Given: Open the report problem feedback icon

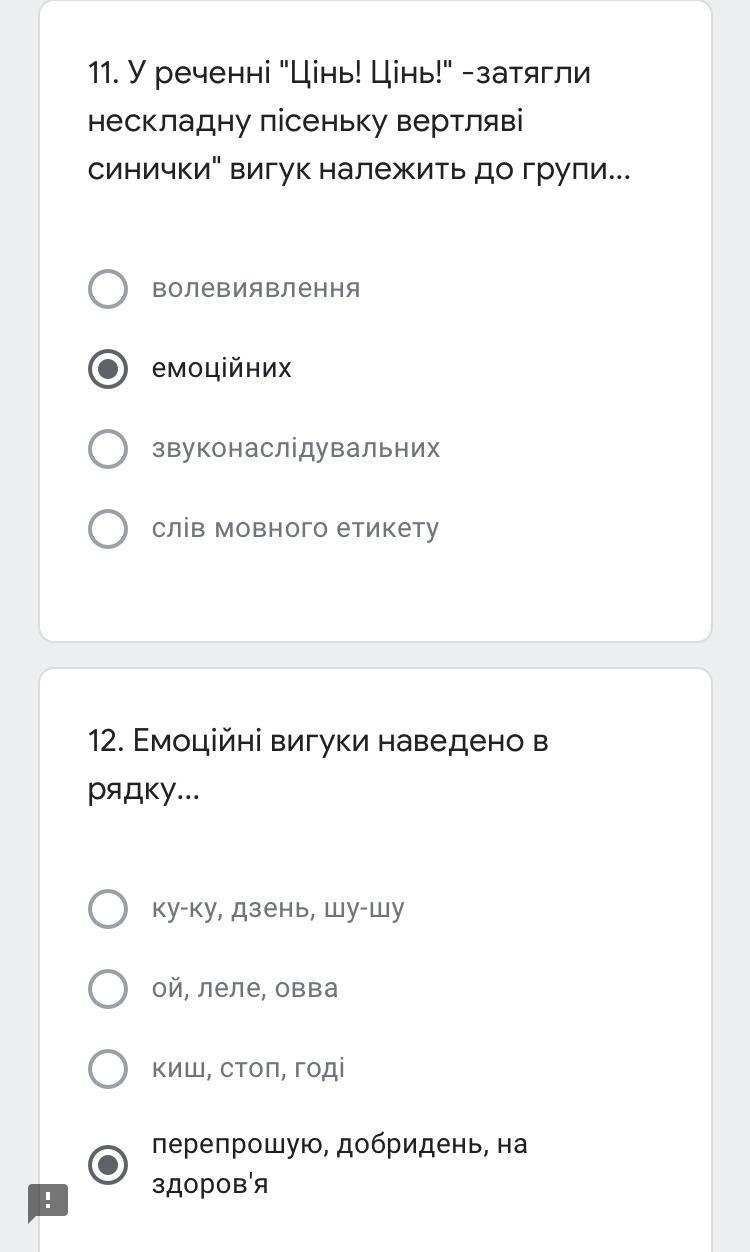Looking at the screenshot, I should tap(48, 1201).
